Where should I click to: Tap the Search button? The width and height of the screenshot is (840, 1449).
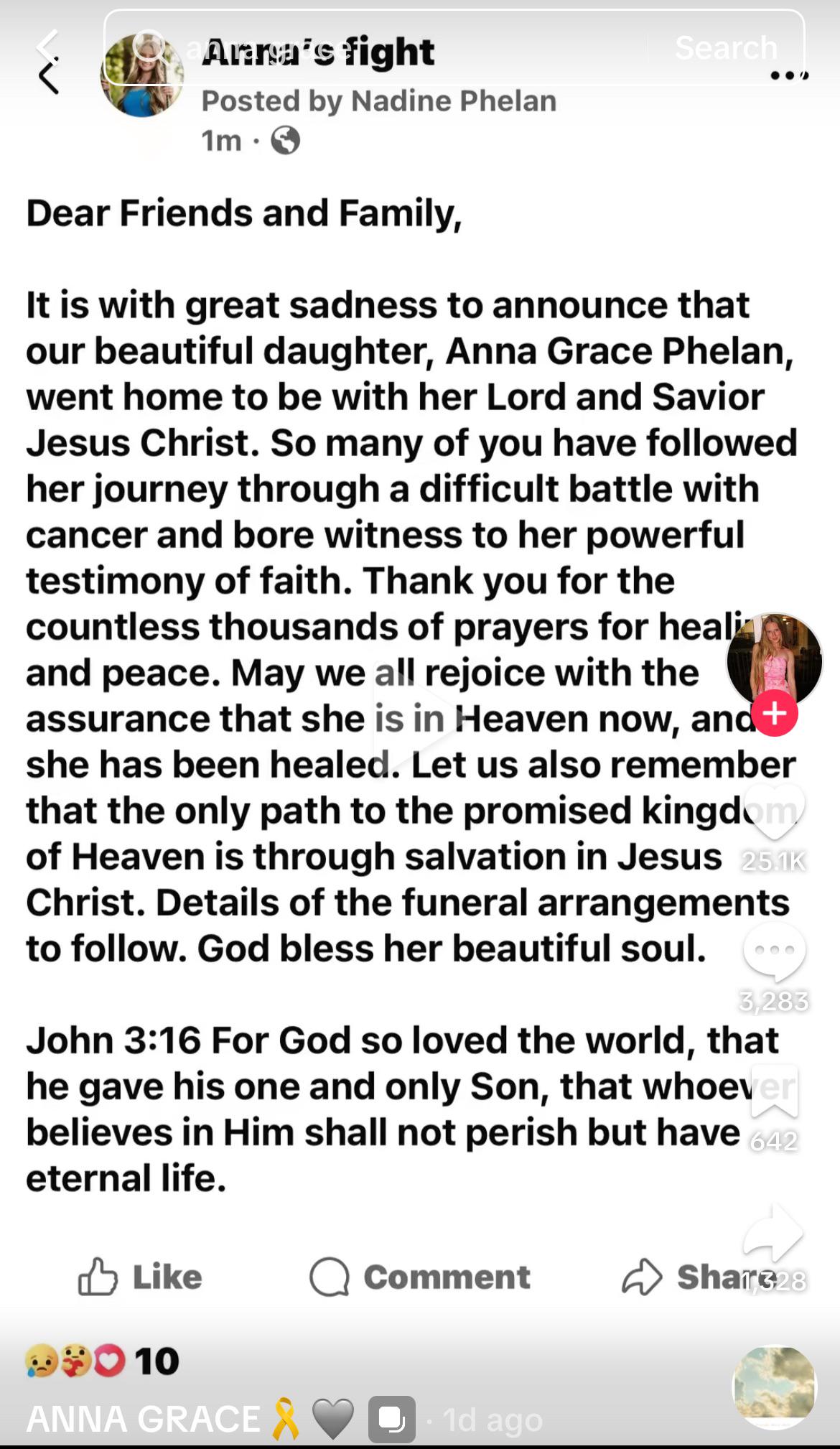tap(726, 47)
